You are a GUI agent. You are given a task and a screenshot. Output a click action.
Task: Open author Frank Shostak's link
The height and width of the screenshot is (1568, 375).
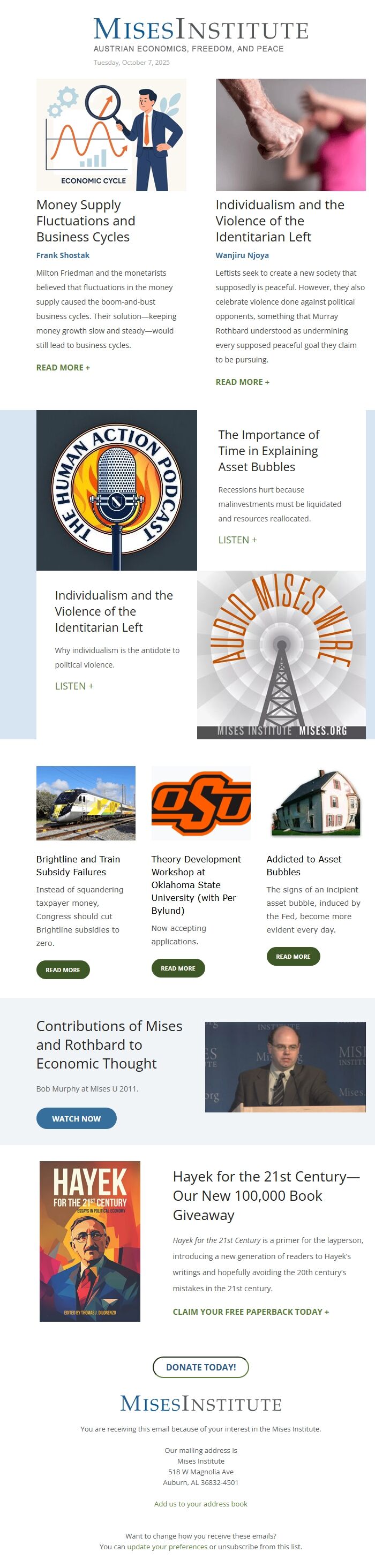pyautogui.click(x=63, y=256)
